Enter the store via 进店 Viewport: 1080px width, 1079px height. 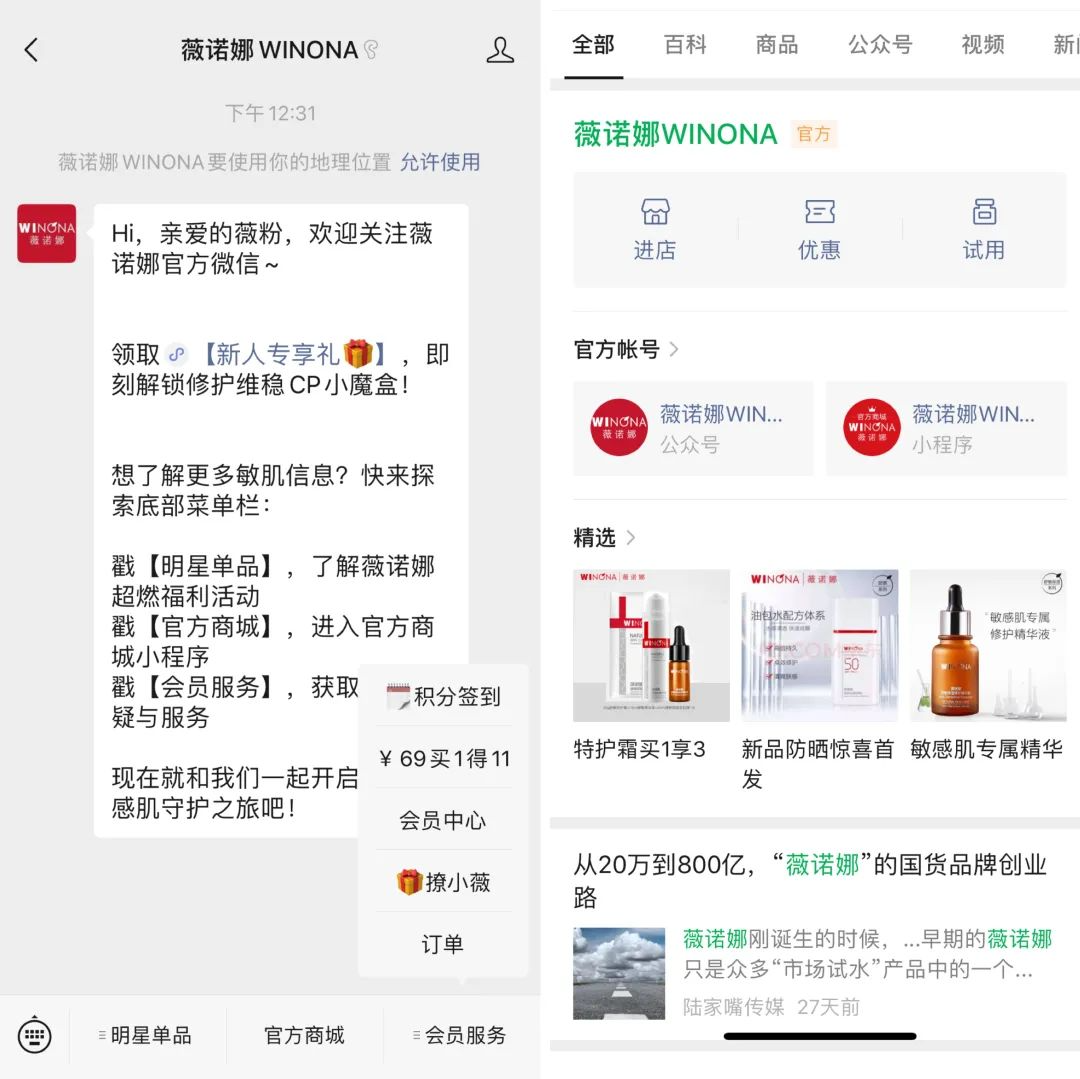click(x=655, y=230)
